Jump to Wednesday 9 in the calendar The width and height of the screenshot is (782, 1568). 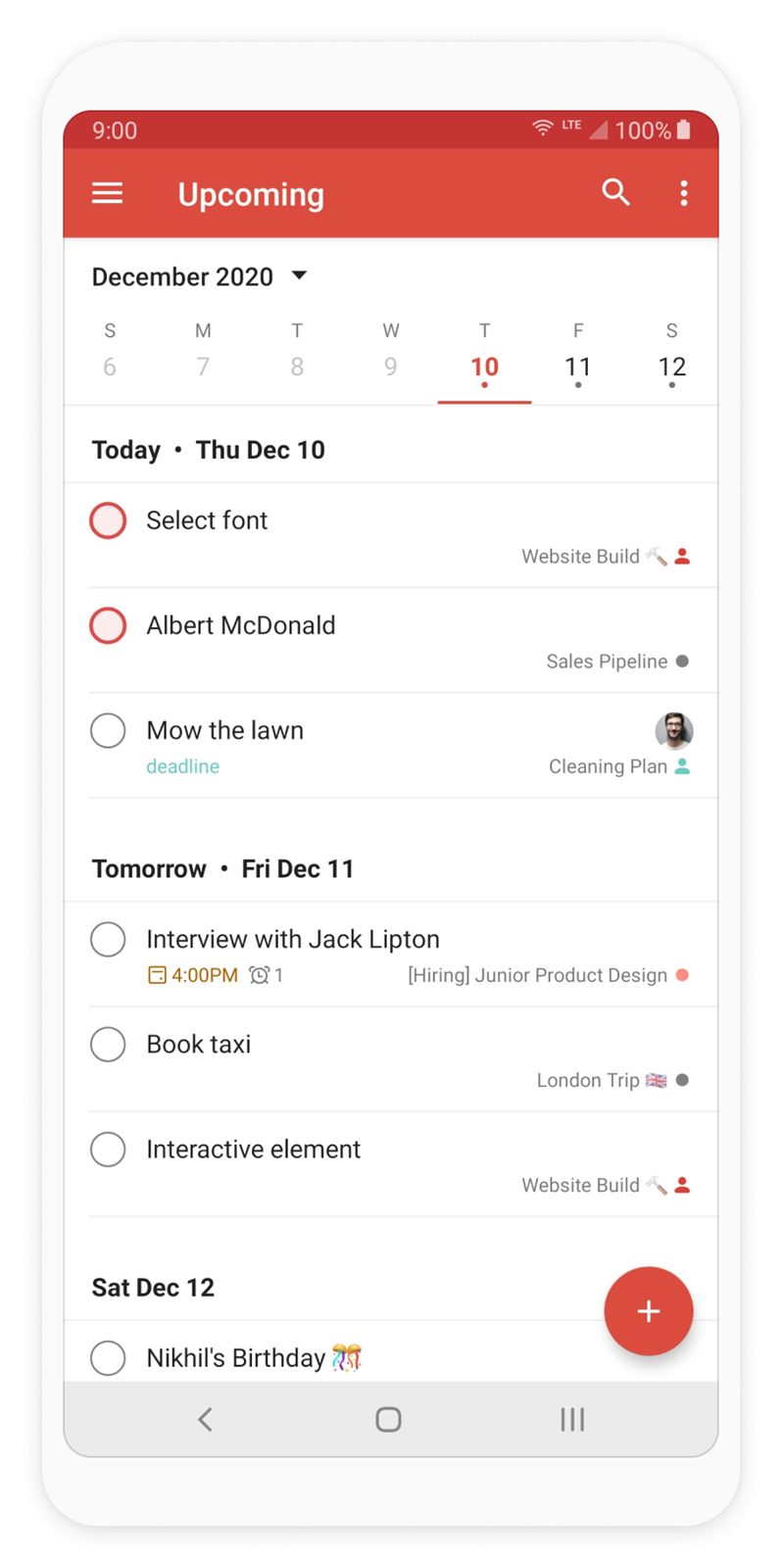[x=390, y=355]
